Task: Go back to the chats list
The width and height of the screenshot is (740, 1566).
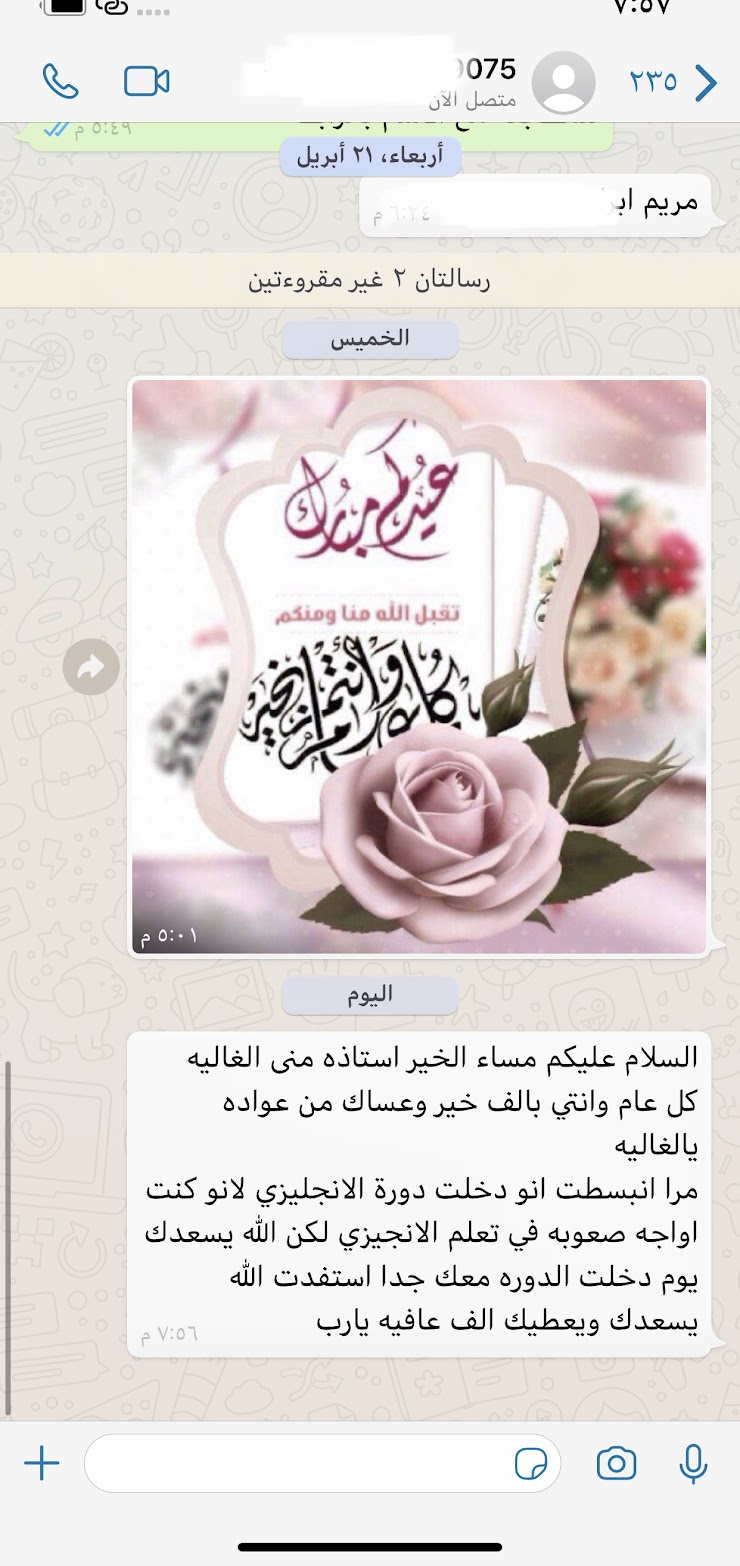Action: tap(706, 82)
